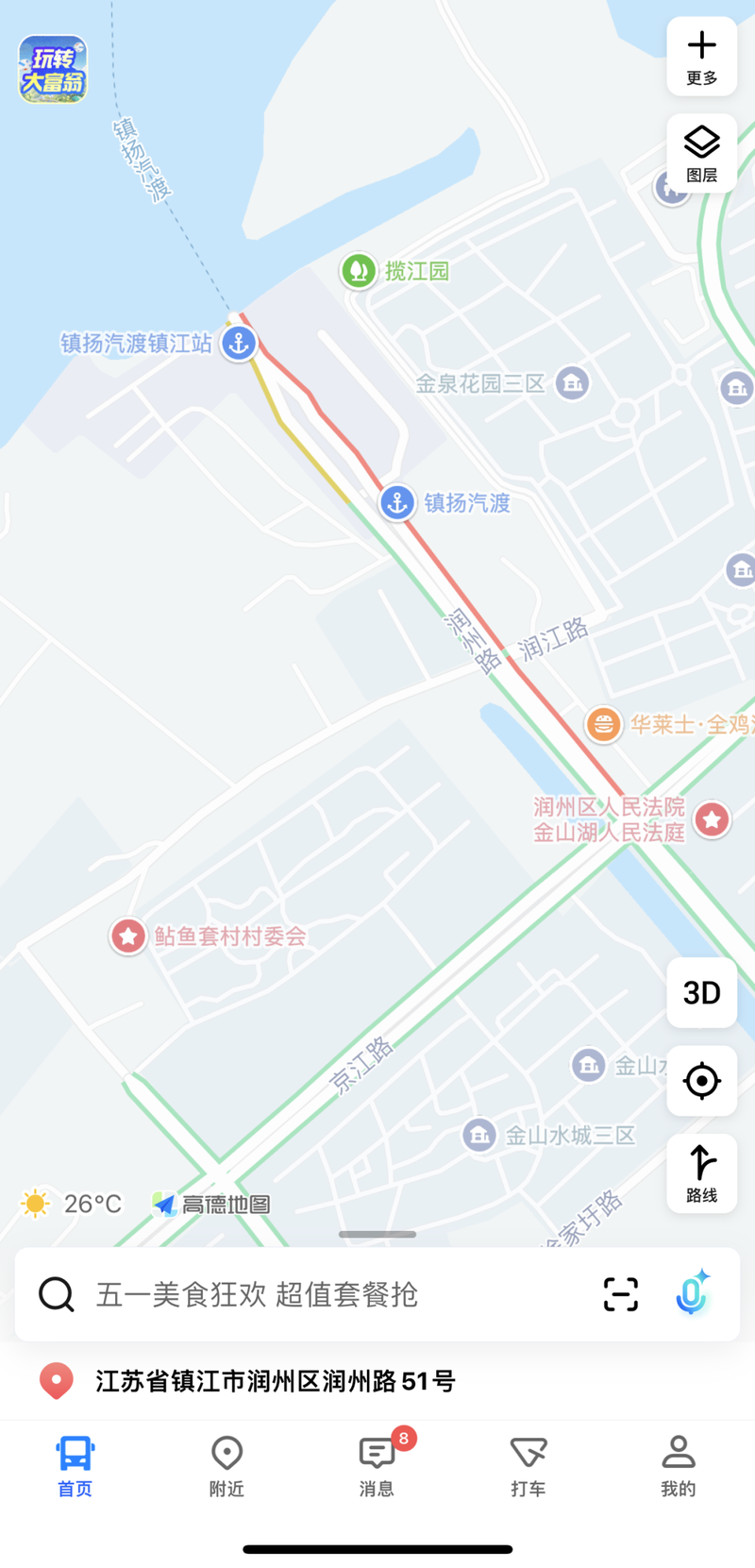Open the 玩转大富翁 game banner
This screenshot has height=1568, width=755.
(x=53, y=69)
